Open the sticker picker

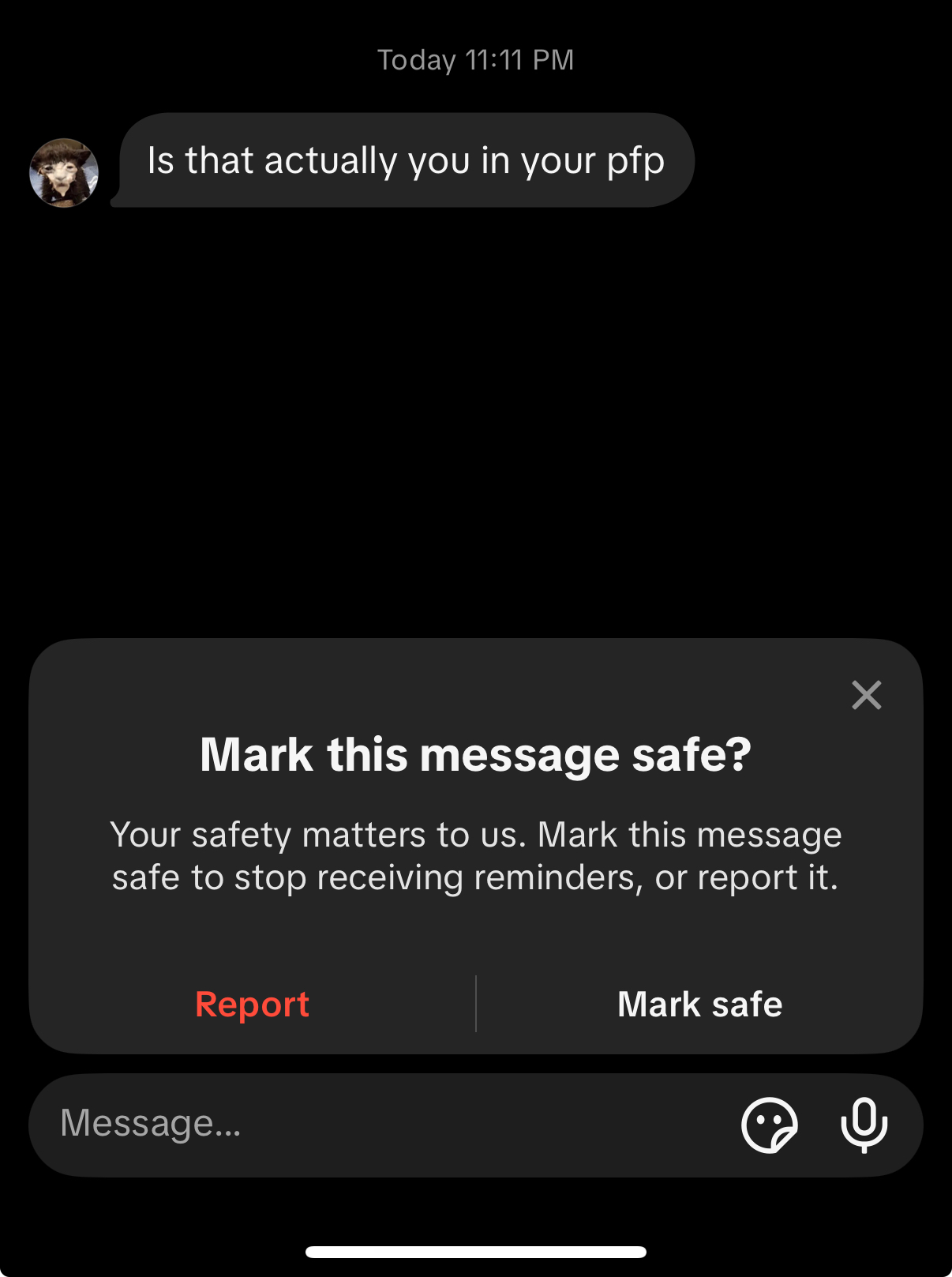coord(769,1125)
